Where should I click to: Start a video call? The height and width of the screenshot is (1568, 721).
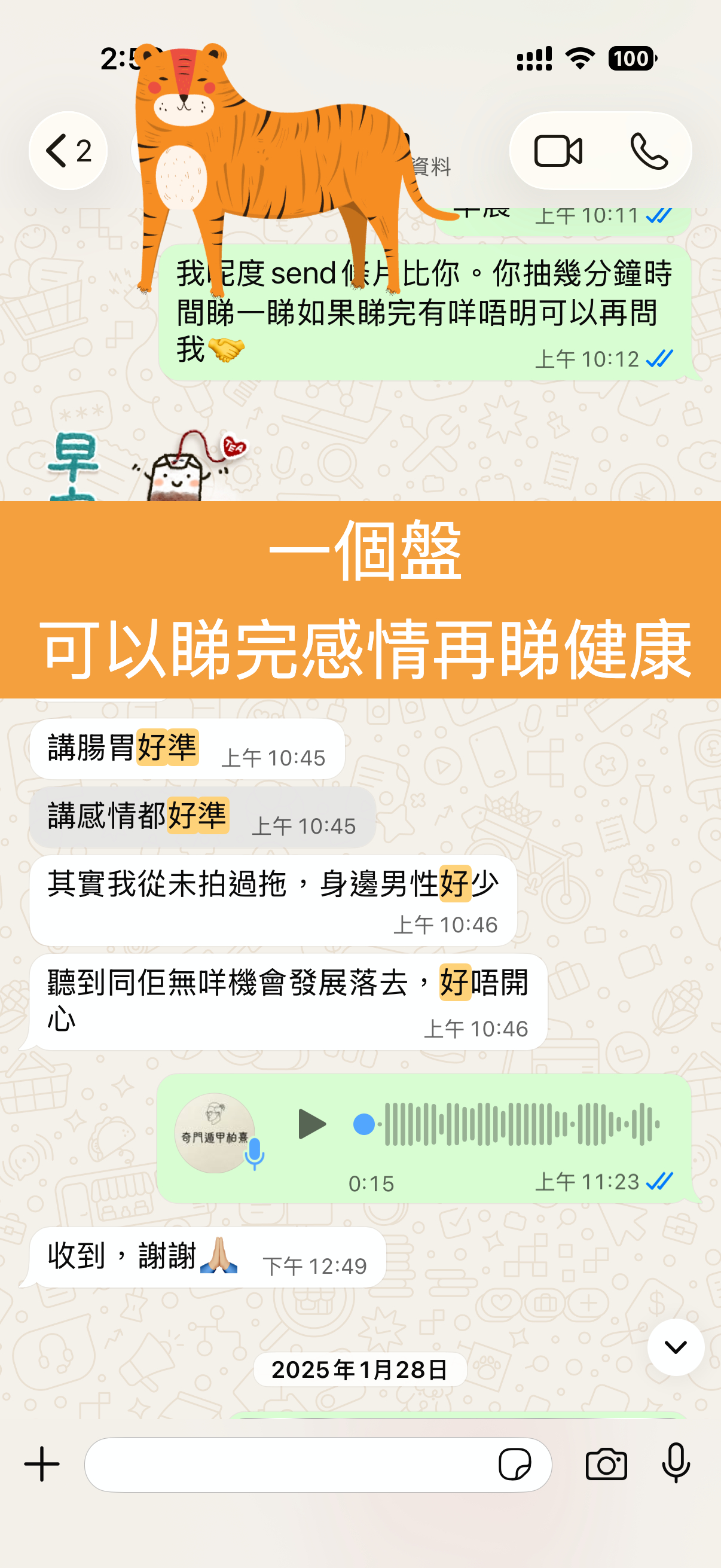tap(557, 151)
